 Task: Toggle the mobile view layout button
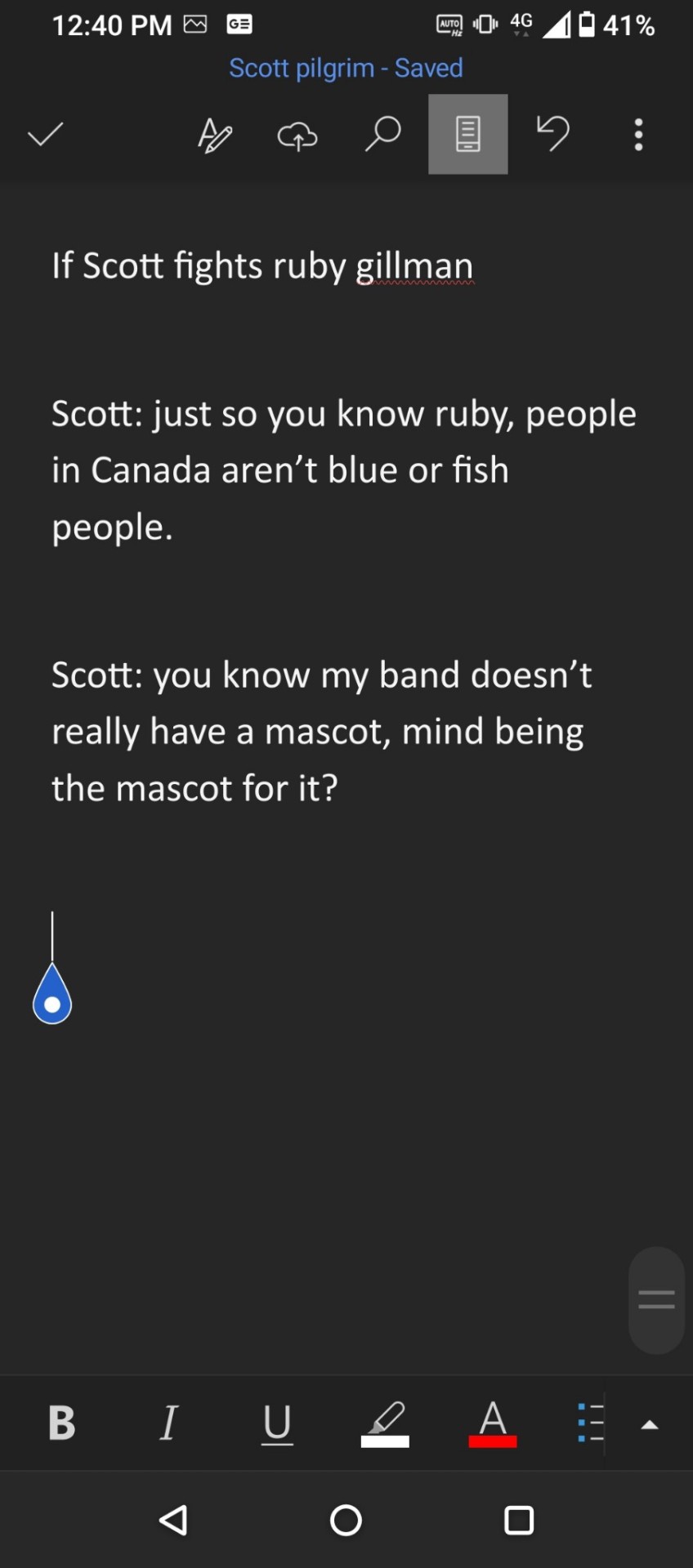(467, 134)
